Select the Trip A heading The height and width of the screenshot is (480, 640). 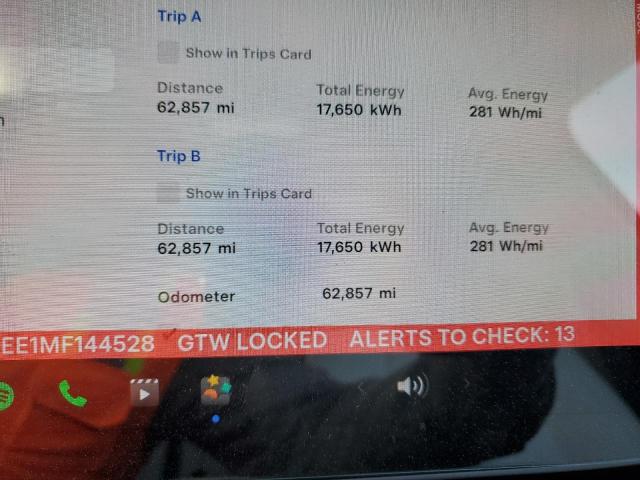coord(179,16)
